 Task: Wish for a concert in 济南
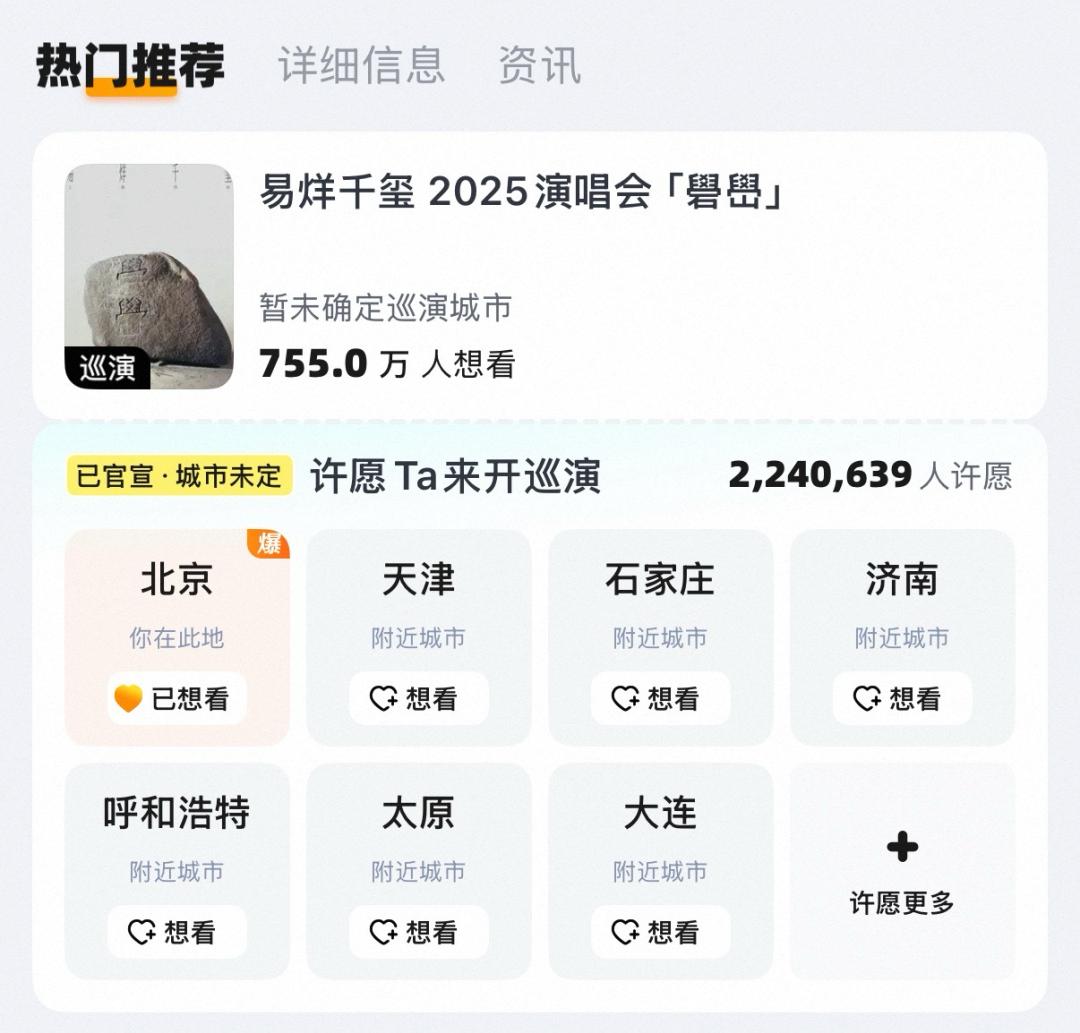(x=902, y=698)
